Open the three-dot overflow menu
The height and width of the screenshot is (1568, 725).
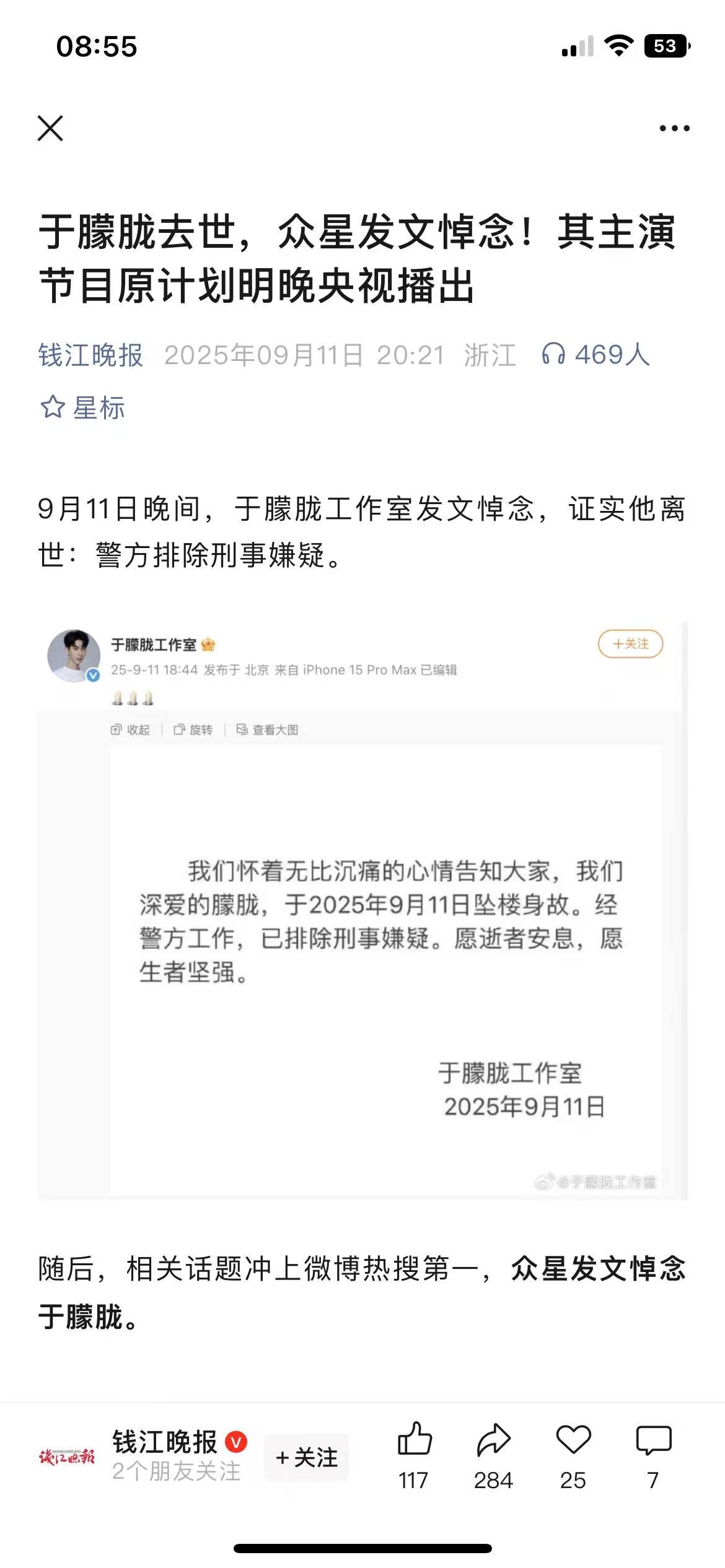pyautogui.click(x=674, y=128)
